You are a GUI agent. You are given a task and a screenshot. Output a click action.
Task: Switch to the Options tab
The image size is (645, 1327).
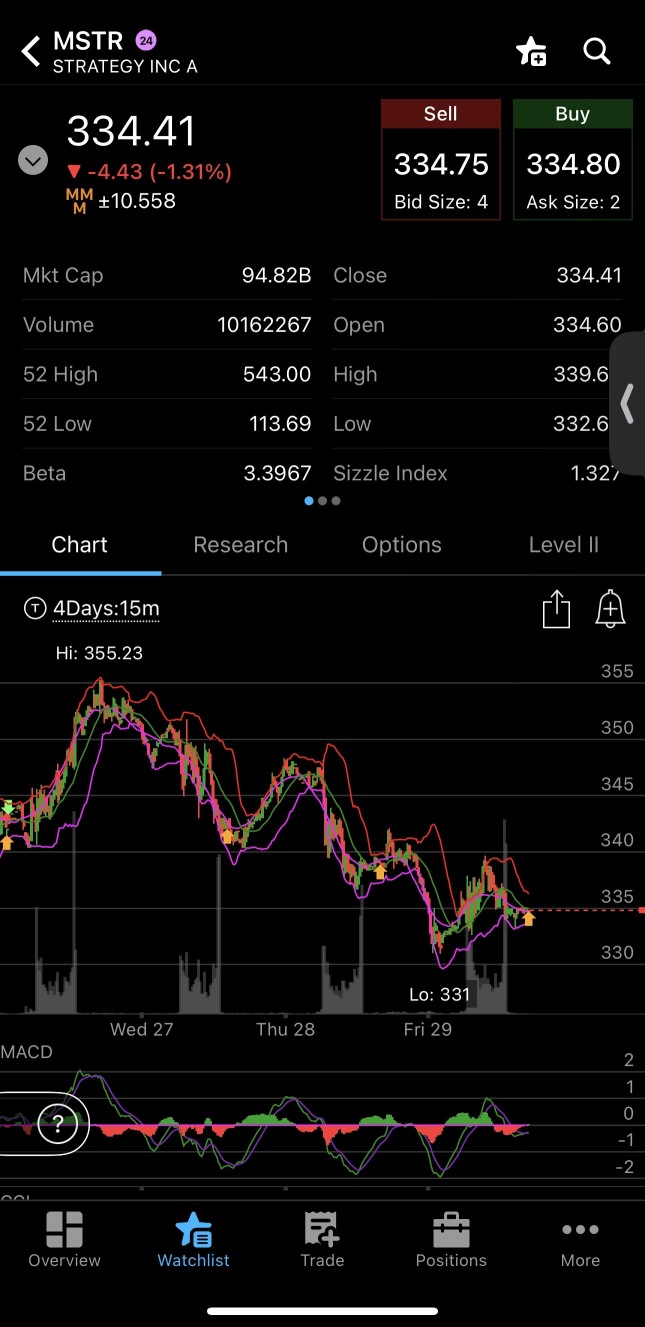tap(401, 545)
